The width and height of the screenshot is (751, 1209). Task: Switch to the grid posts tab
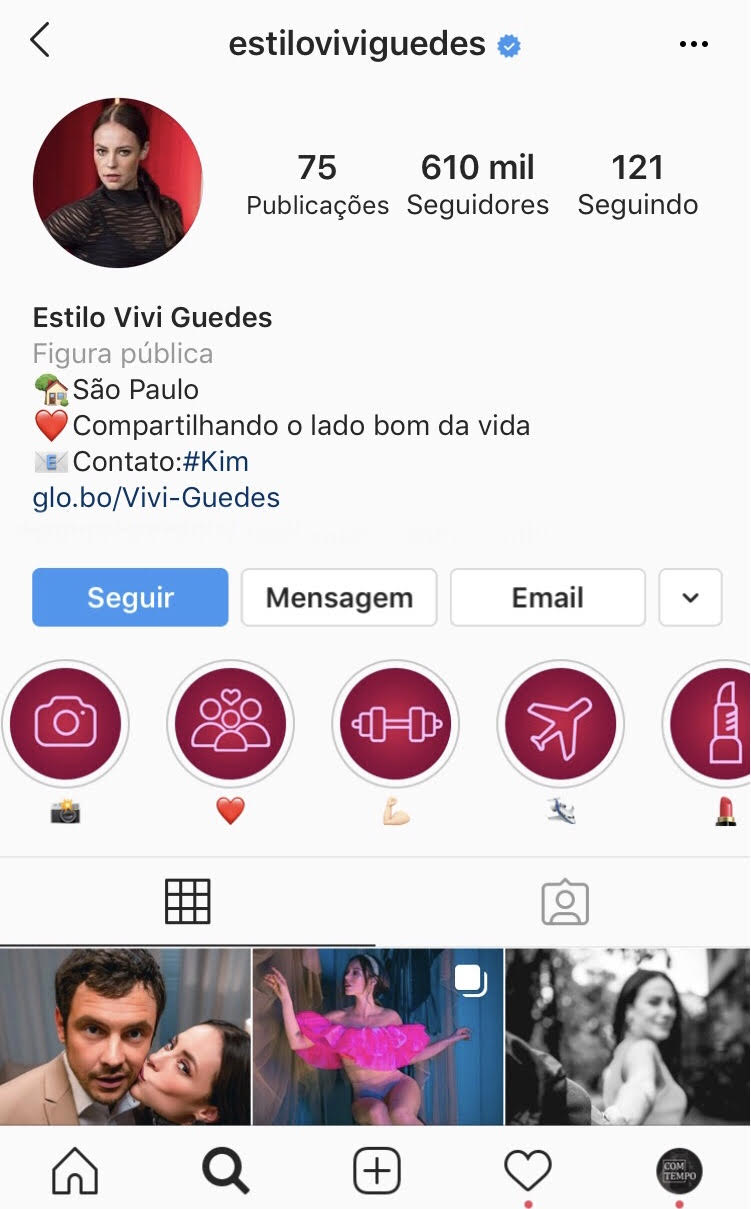click(x=187, y=902)
